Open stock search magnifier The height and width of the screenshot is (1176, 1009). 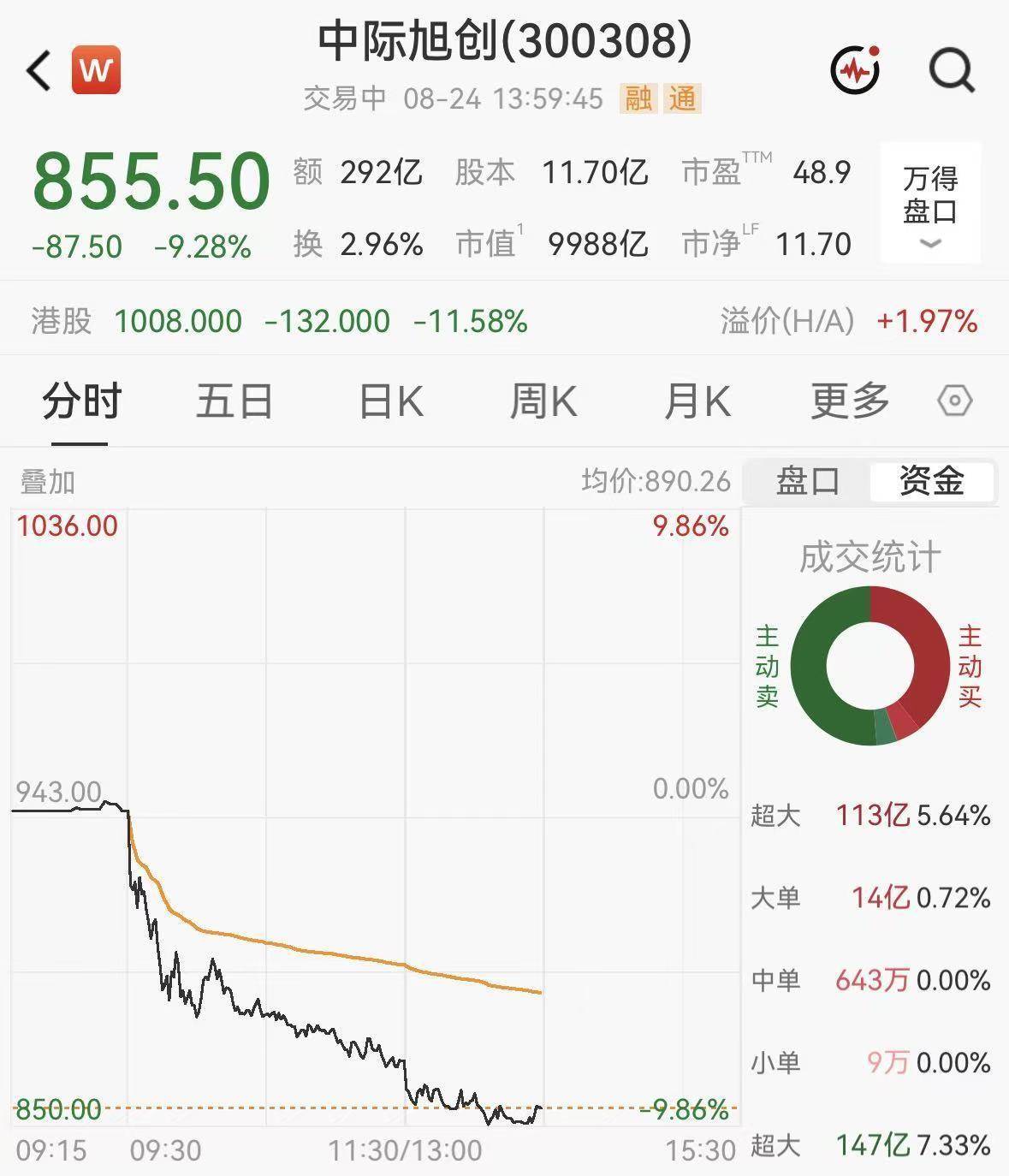[x=953, y=69]
